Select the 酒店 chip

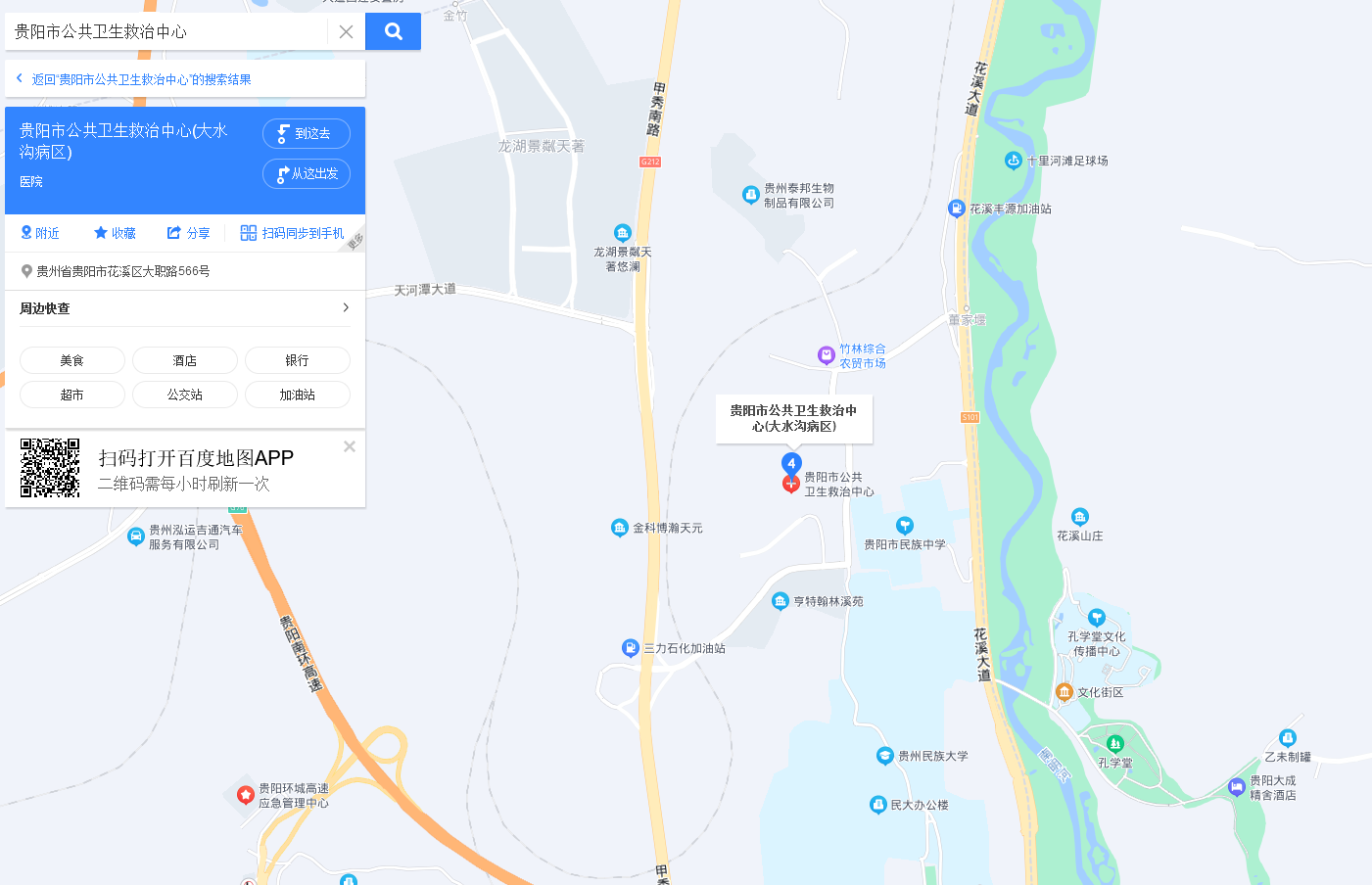pos(185,360)
